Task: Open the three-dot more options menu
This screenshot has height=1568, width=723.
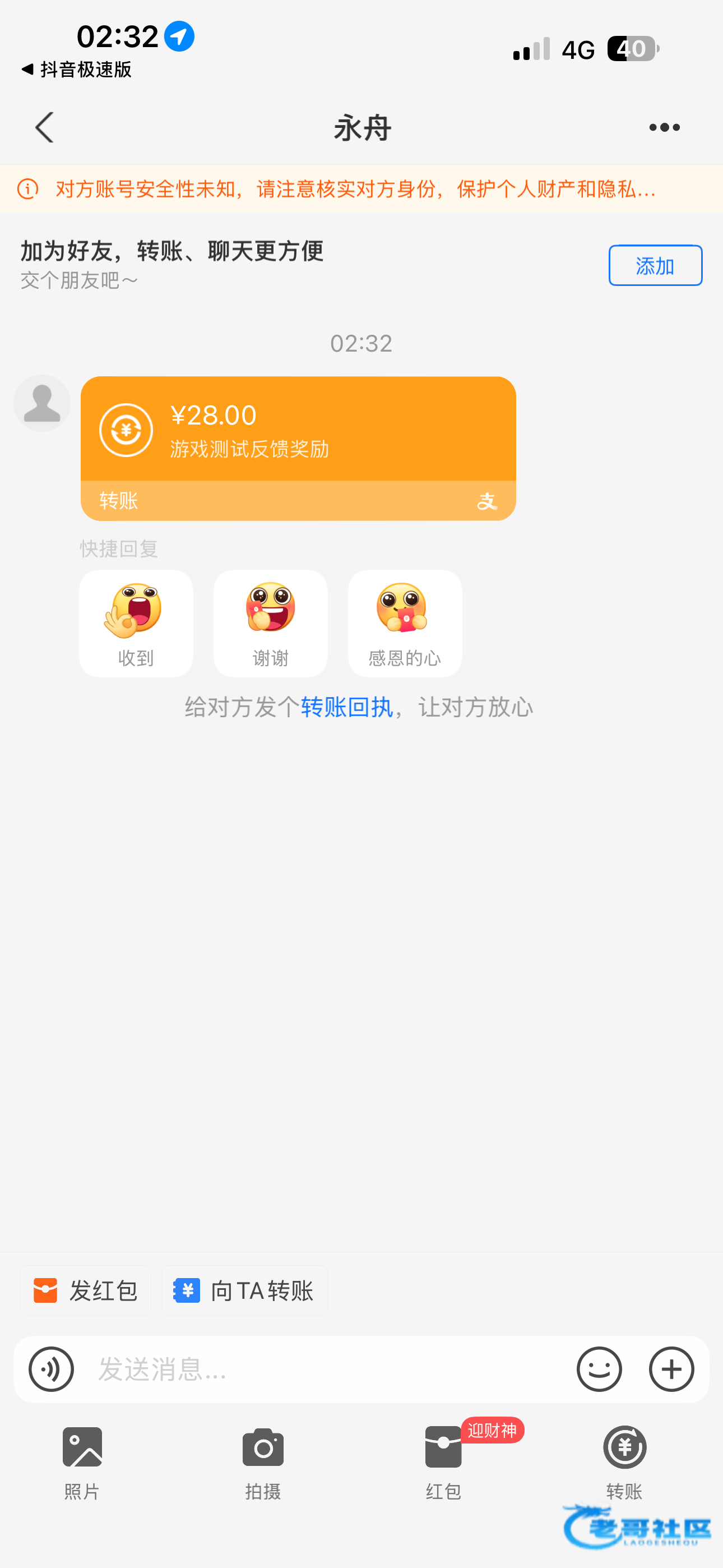Action: (x=664, y=128)
